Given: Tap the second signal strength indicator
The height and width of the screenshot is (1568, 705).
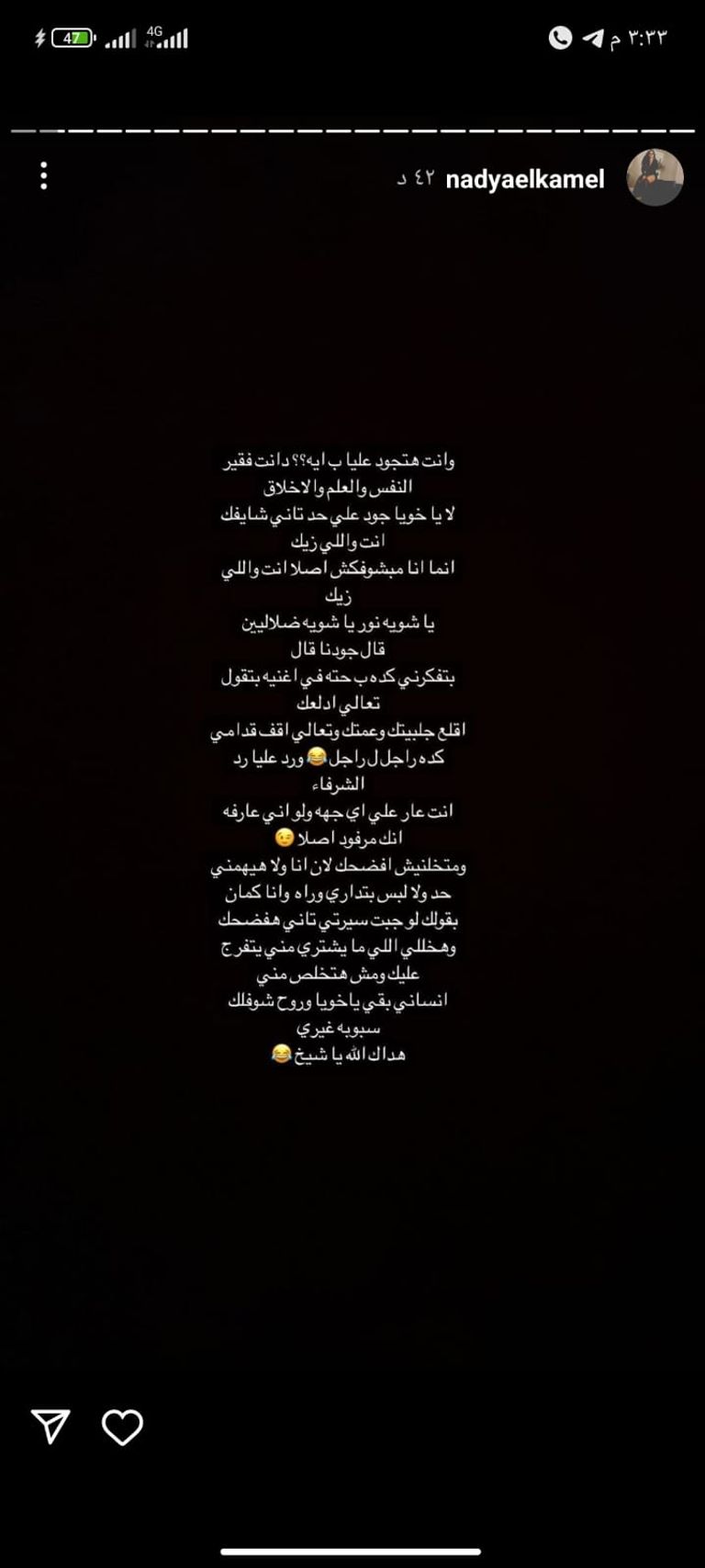Looking at the screenshot, I should pos(172,40).
